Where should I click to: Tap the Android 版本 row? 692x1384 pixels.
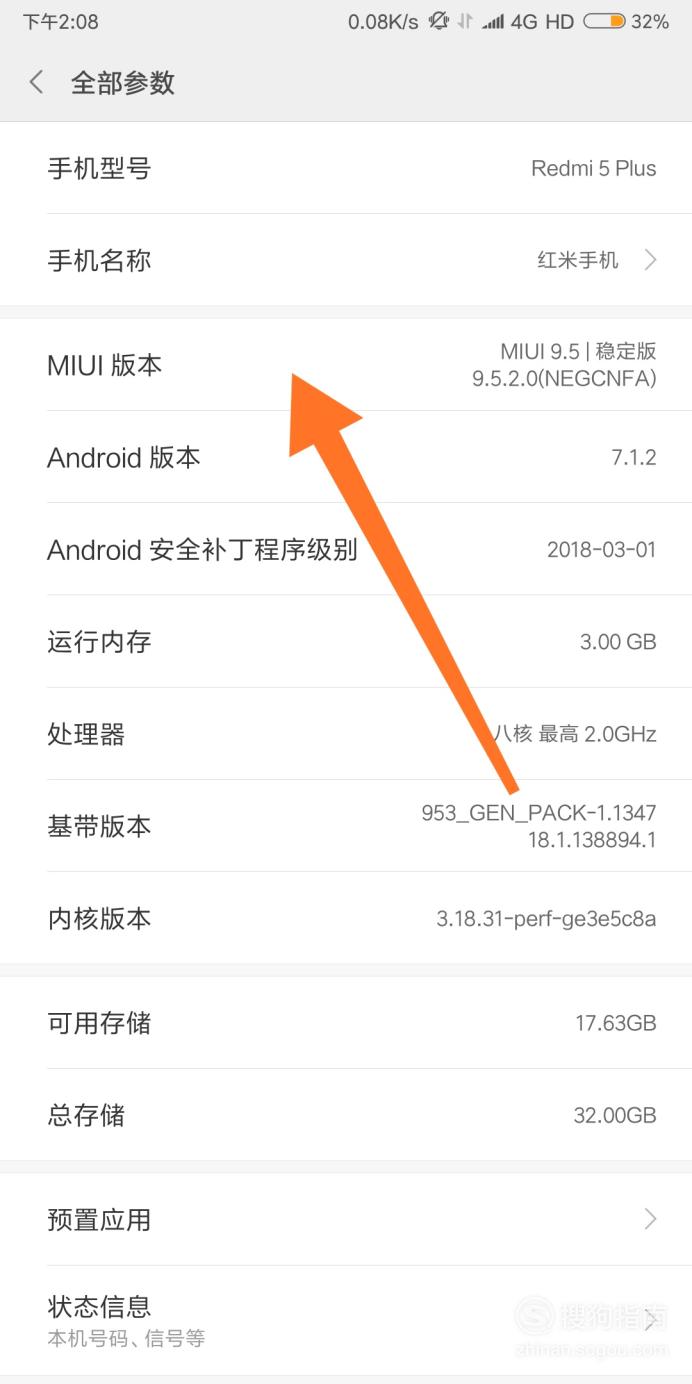[346, 457]
